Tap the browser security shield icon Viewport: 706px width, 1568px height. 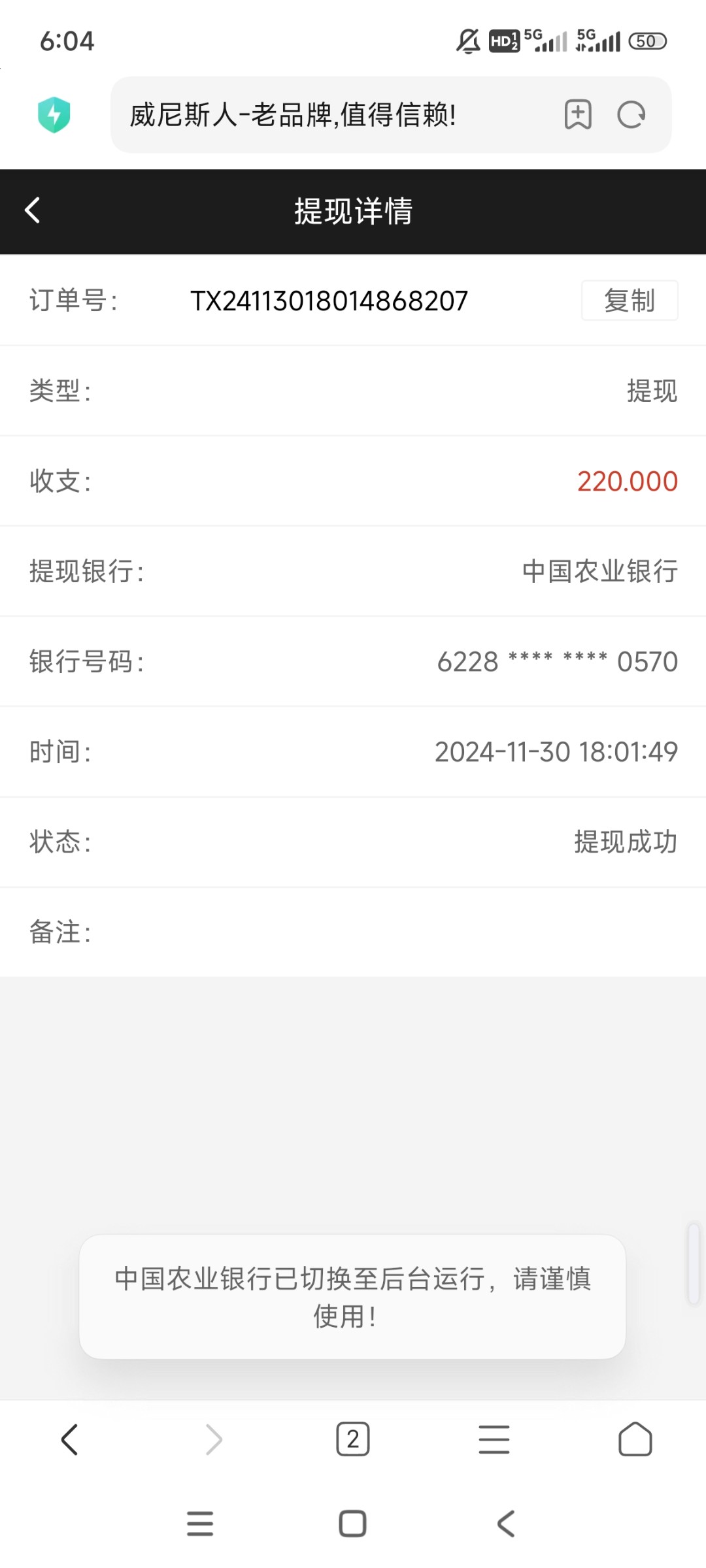pyautogui.click(x=55, y=114)
